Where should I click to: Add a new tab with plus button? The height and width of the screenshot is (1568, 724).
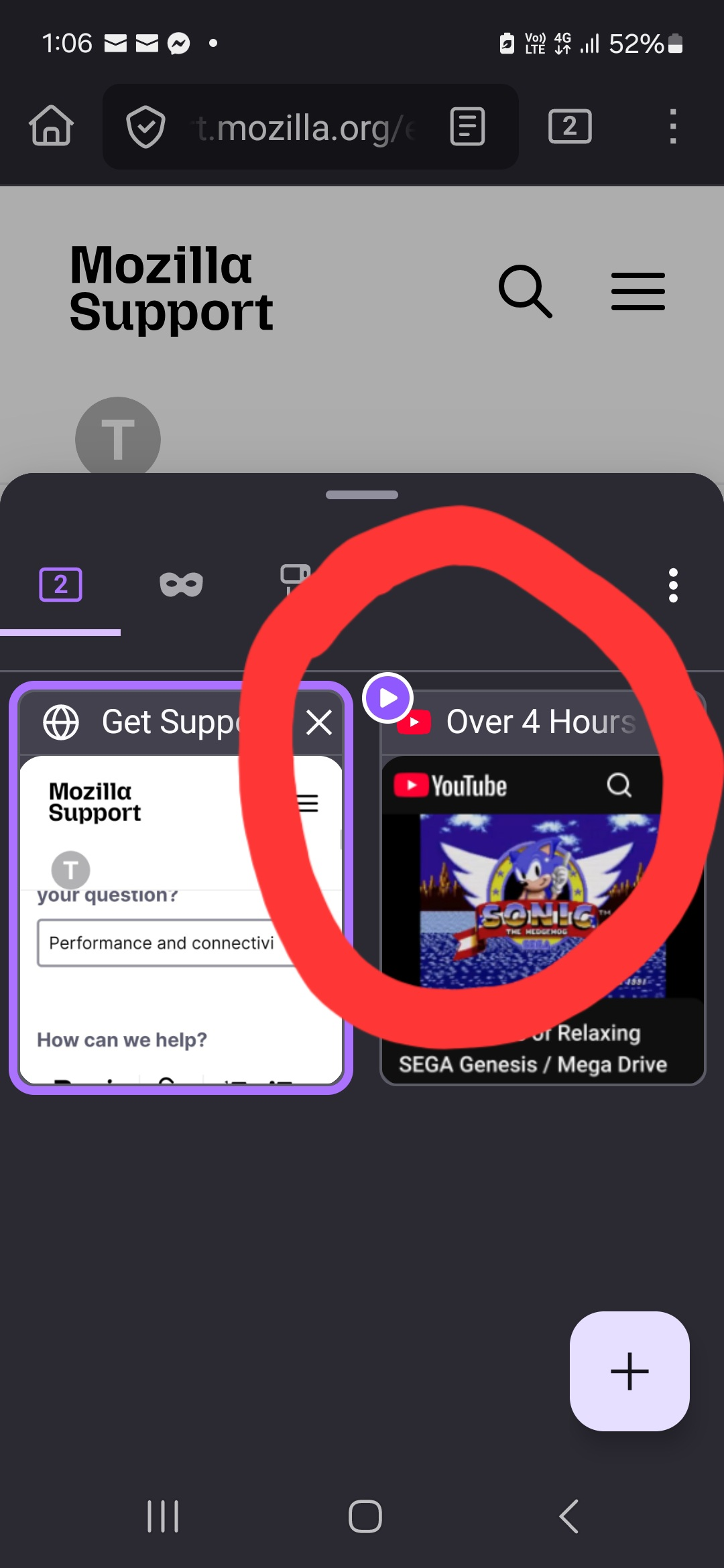point(629,1371)
